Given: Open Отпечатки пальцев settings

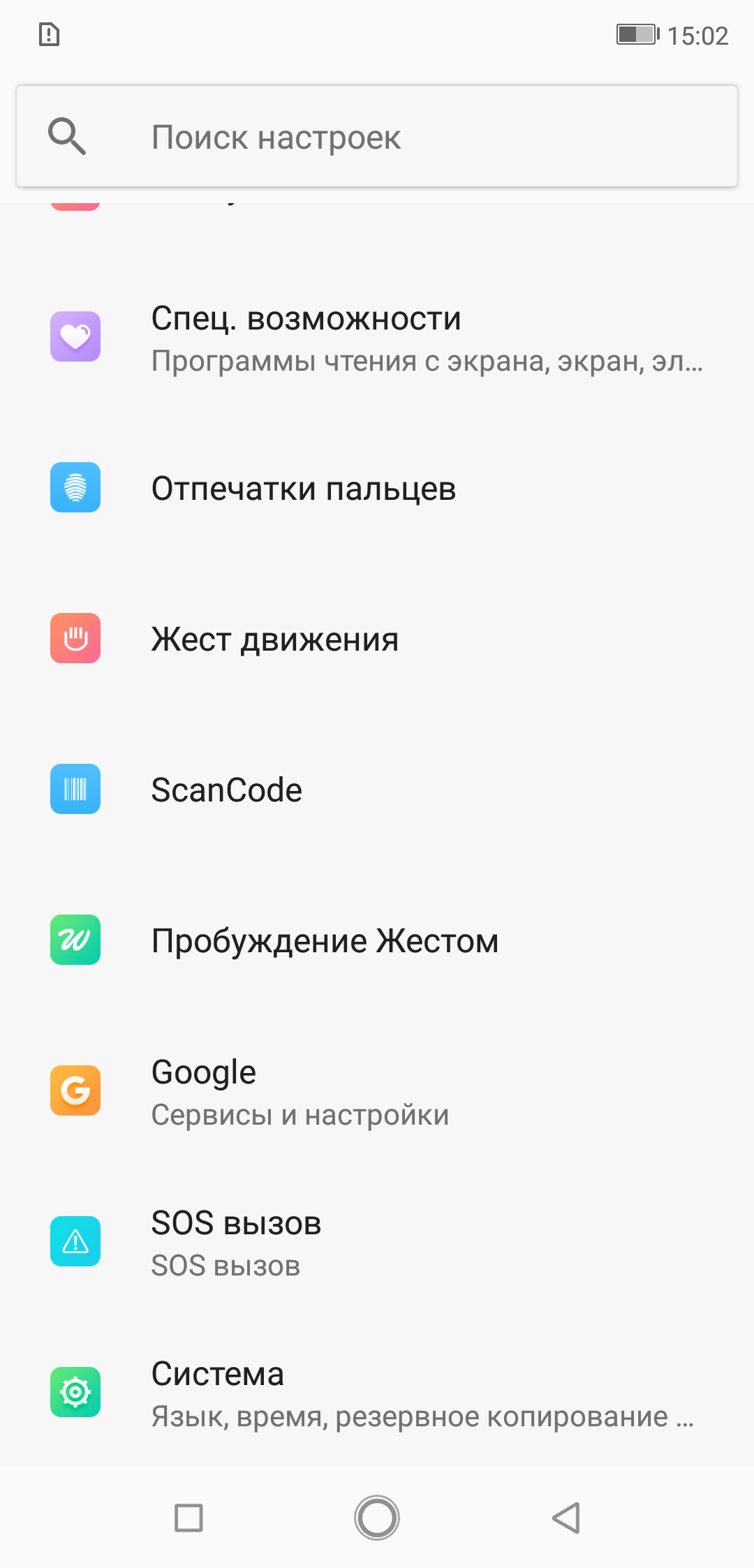Looking at the screenshot, I should point(377,488).
